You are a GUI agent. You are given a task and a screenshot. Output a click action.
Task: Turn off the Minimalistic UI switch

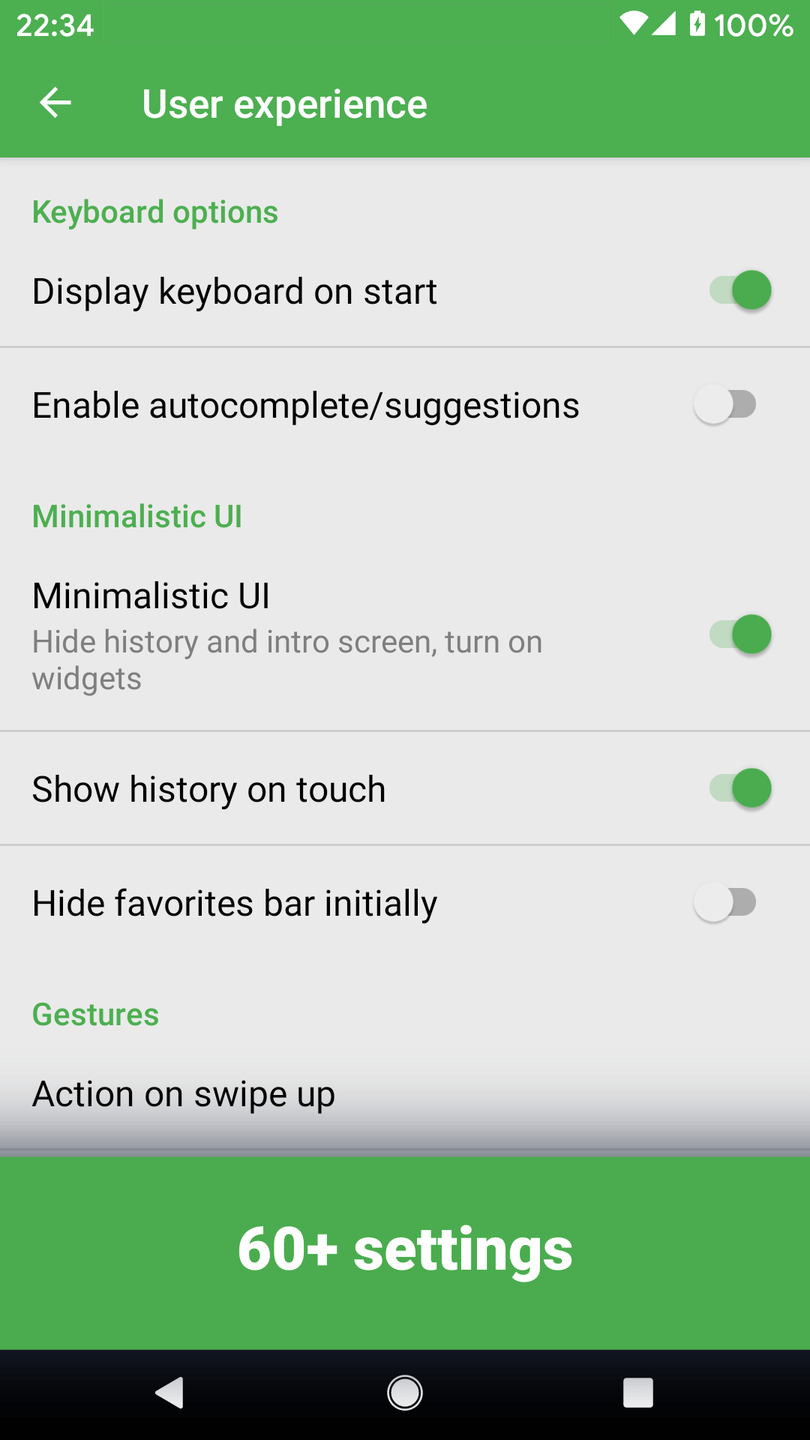(740, 634)
